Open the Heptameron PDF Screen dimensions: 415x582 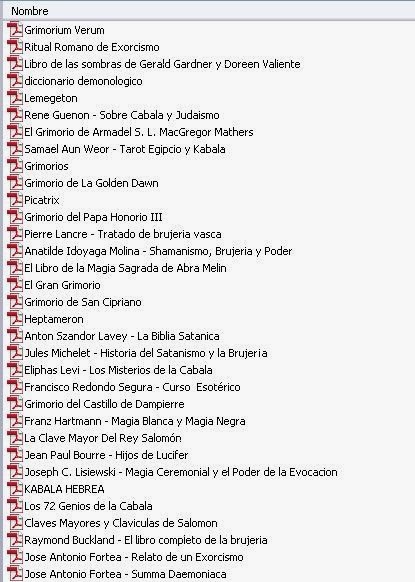(x=54, y=319)
